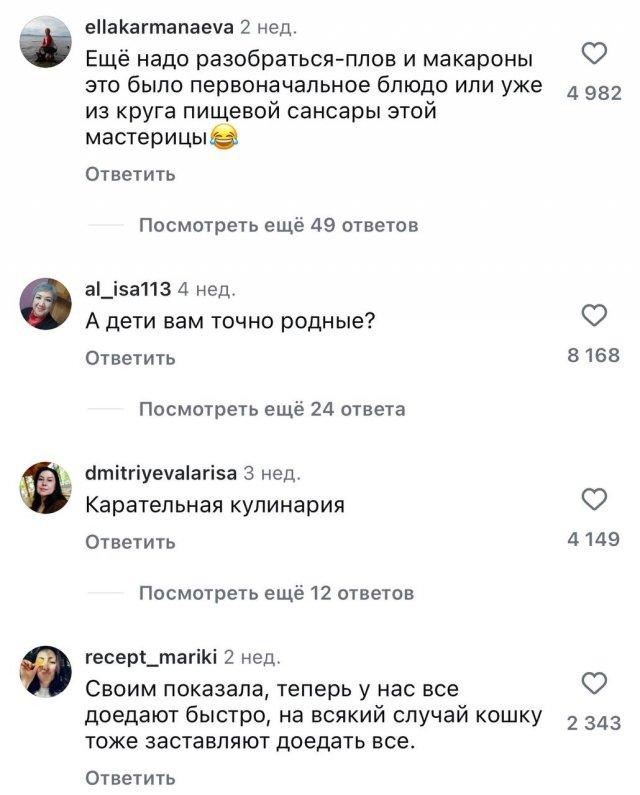The height and width of the screenshot is (795, 640).
Task: Reply to dmitriyevalarisa's comment
Action: tap(130, 541)
